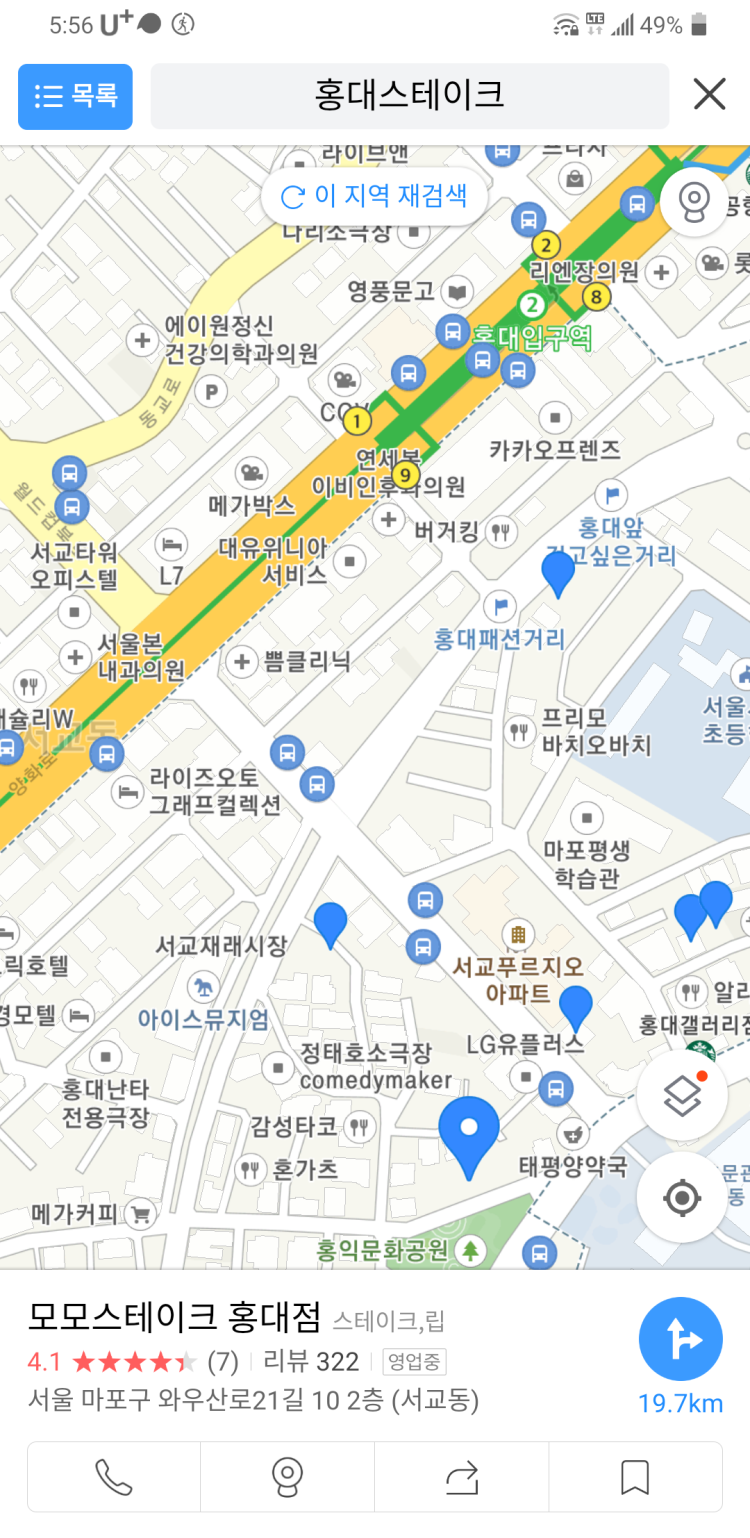The image size is (750, 1538).
Task: Share this place
Action: (462, 1477)
